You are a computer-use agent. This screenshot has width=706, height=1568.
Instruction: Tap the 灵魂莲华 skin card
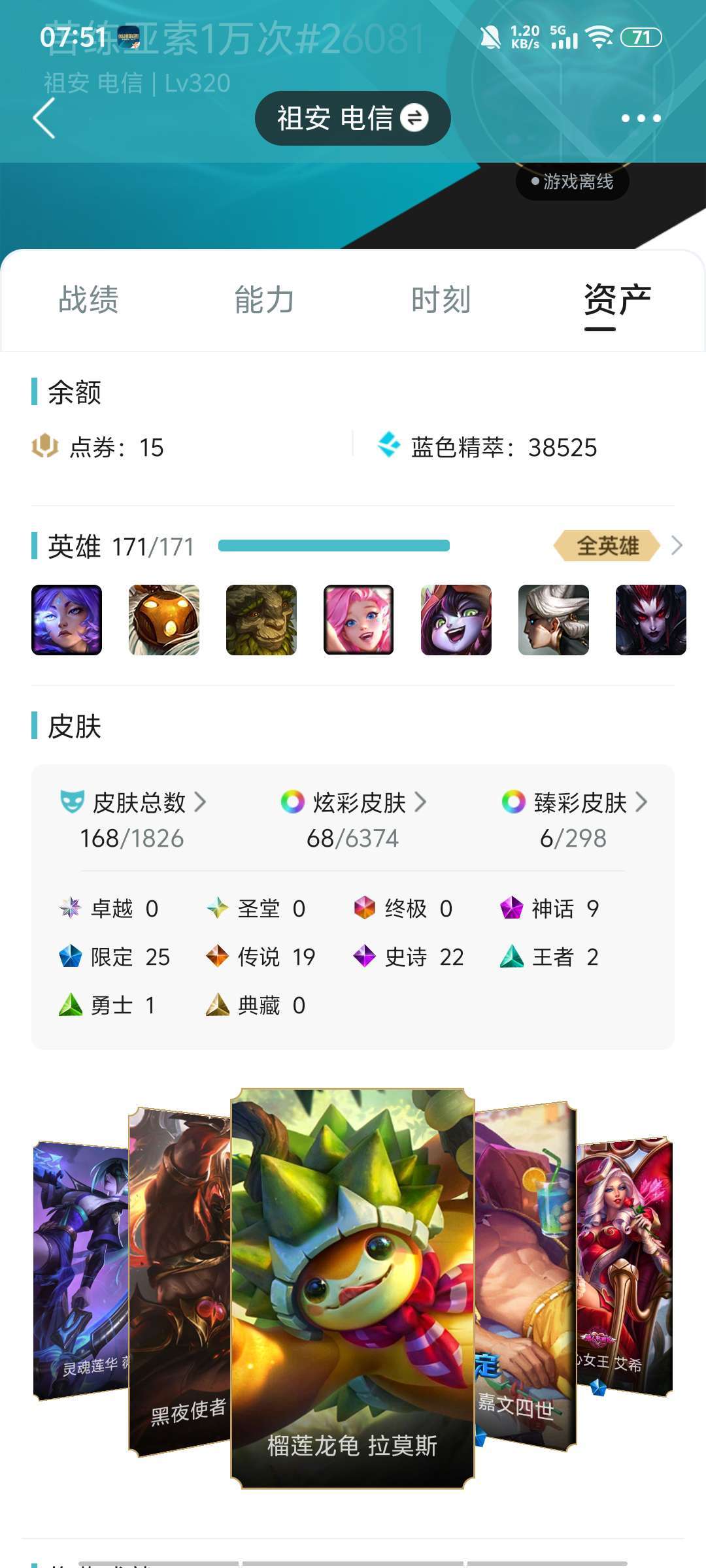pyautogui.click(x=81, y=1270)
